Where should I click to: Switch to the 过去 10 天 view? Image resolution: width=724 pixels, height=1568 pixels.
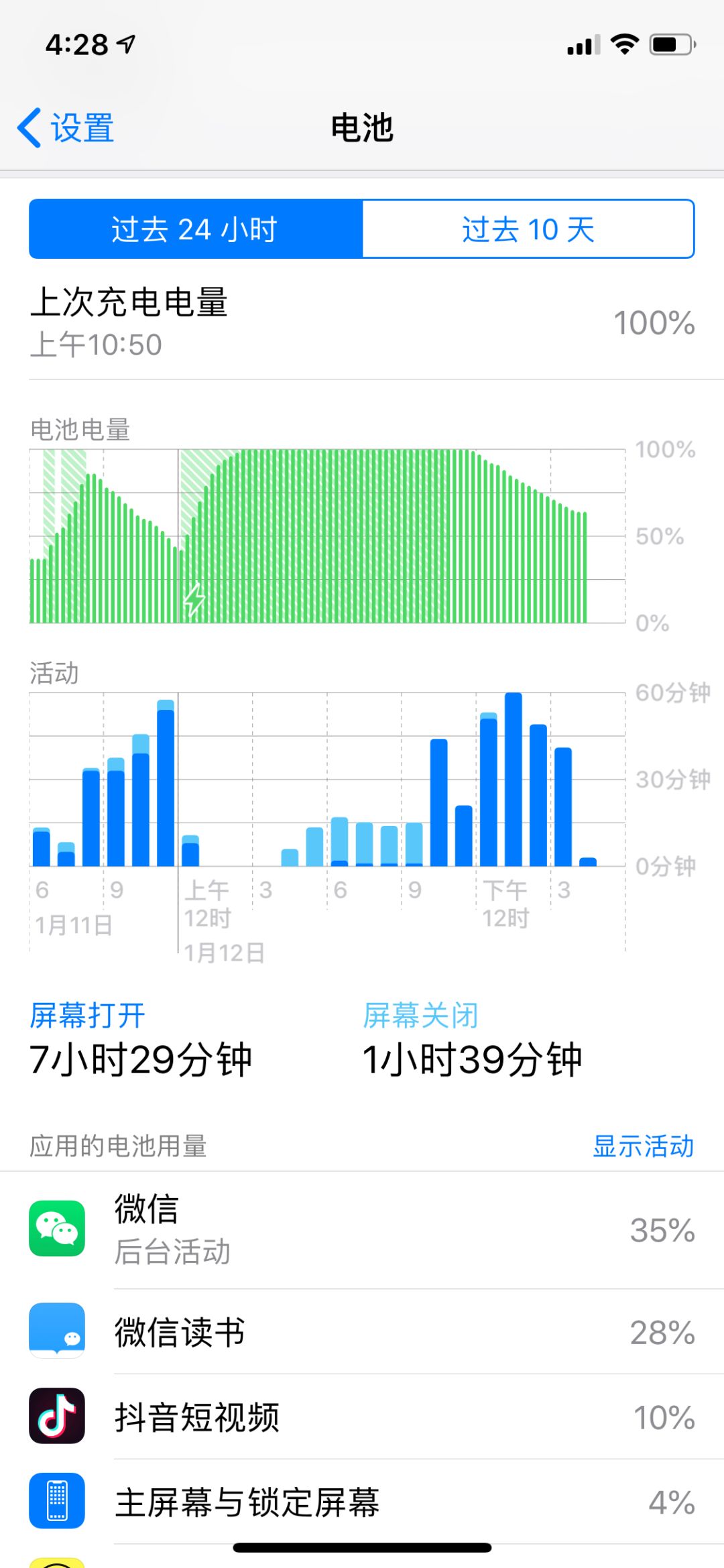coord(528,229)
